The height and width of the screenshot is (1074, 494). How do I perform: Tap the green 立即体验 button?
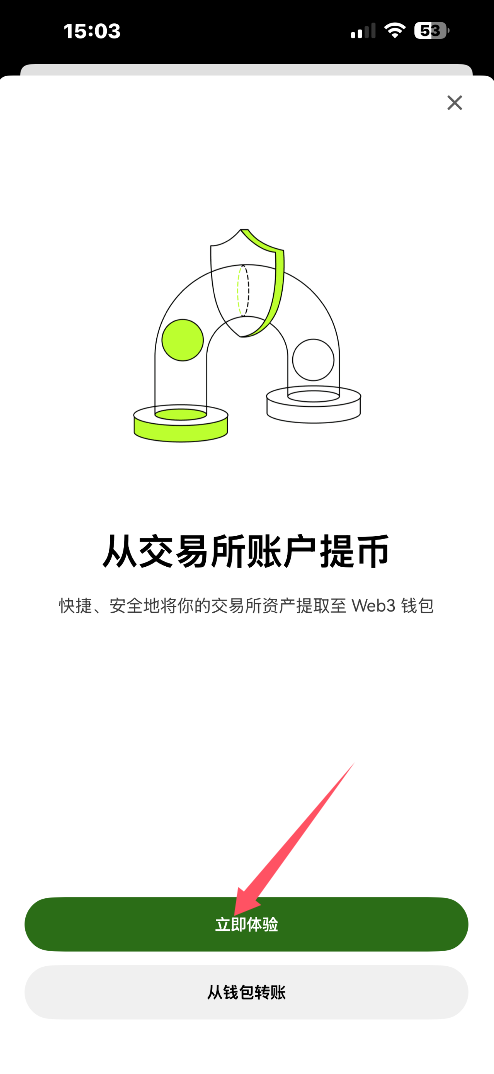247,924
